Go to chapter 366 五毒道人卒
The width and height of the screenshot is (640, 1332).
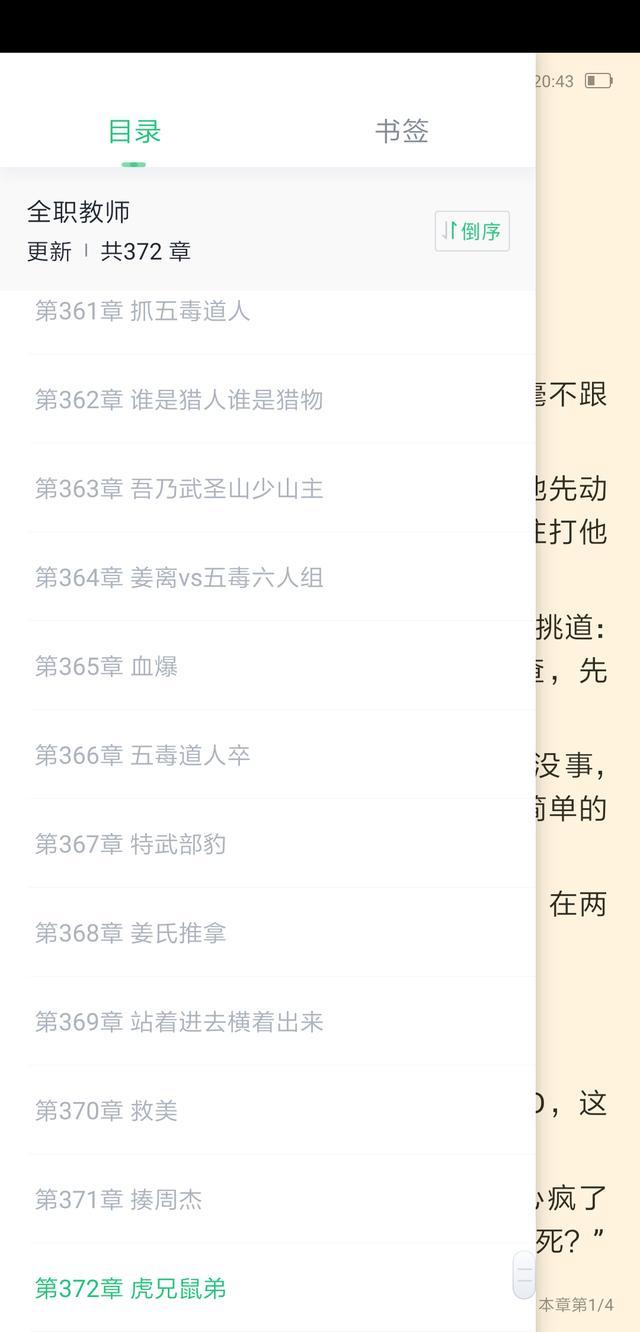pyautogui.click(x=142, y=756)
